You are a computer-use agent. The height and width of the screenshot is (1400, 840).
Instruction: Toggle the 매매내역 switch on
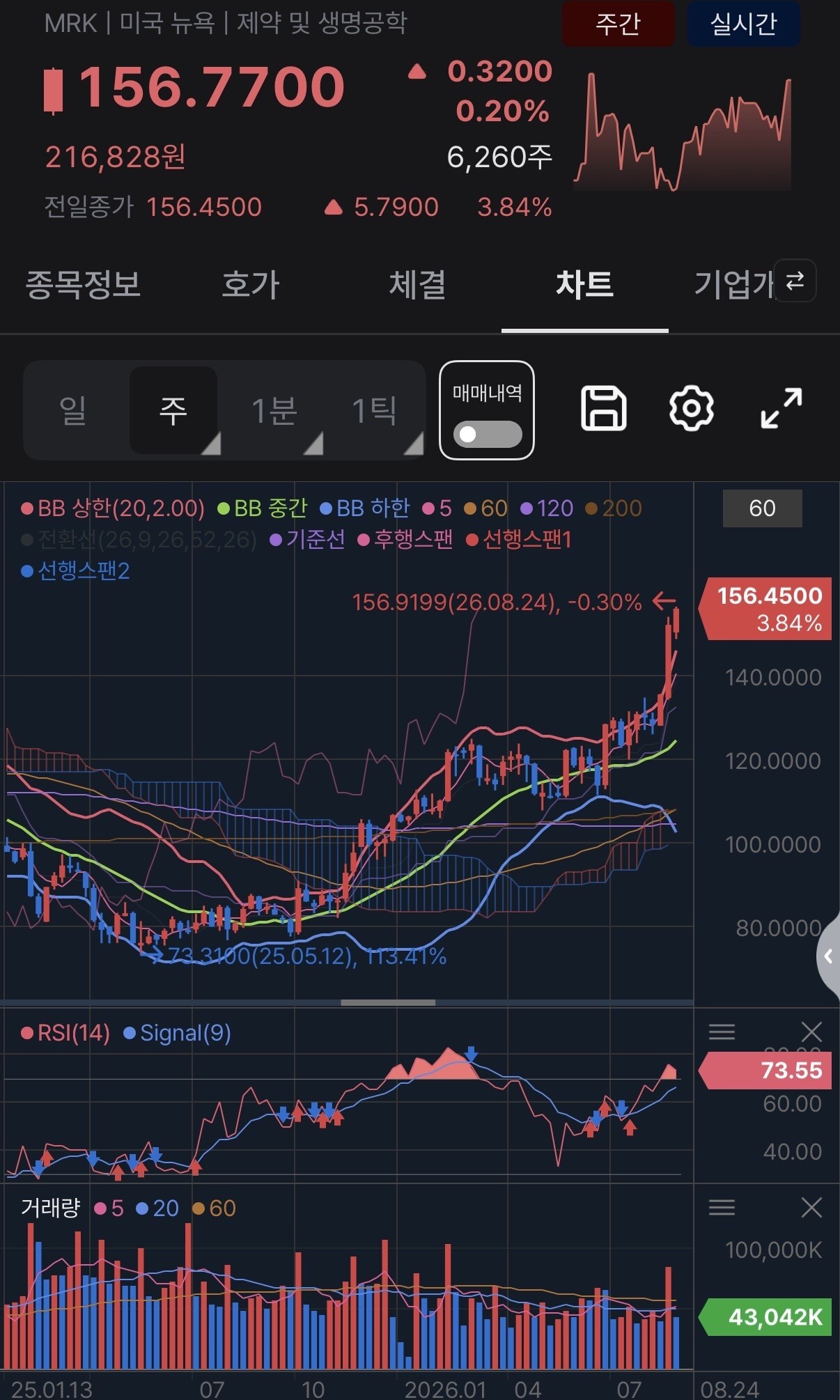point(487,435)
